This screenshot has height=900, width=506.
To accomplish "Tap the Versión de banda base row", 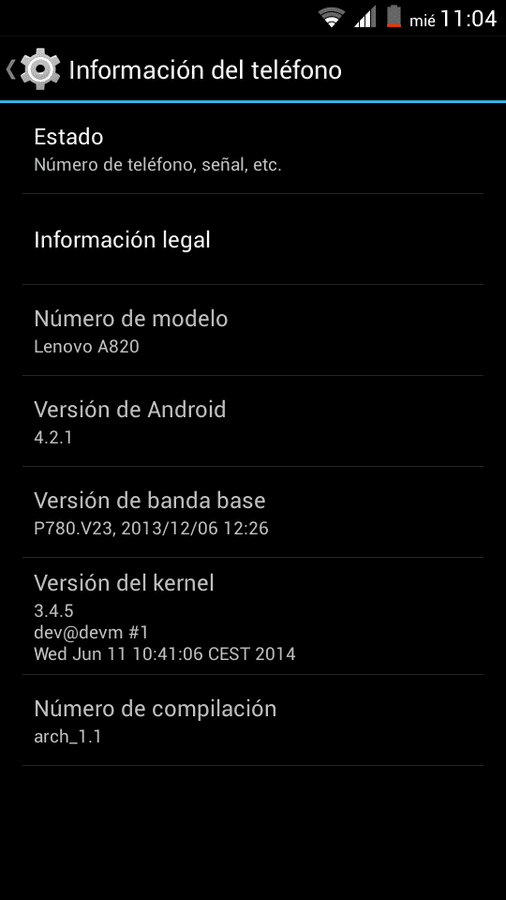I will [253, 512].
